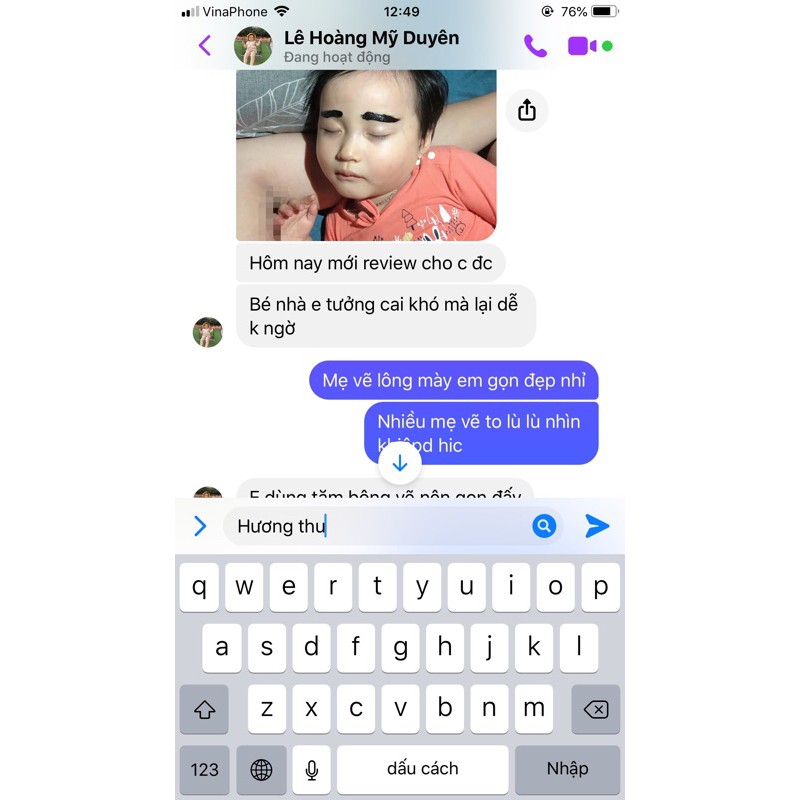This screenshot has width=800, height=800.
Task: Switch keyboard to 123 numbers
Action: [x=205, y=769]
